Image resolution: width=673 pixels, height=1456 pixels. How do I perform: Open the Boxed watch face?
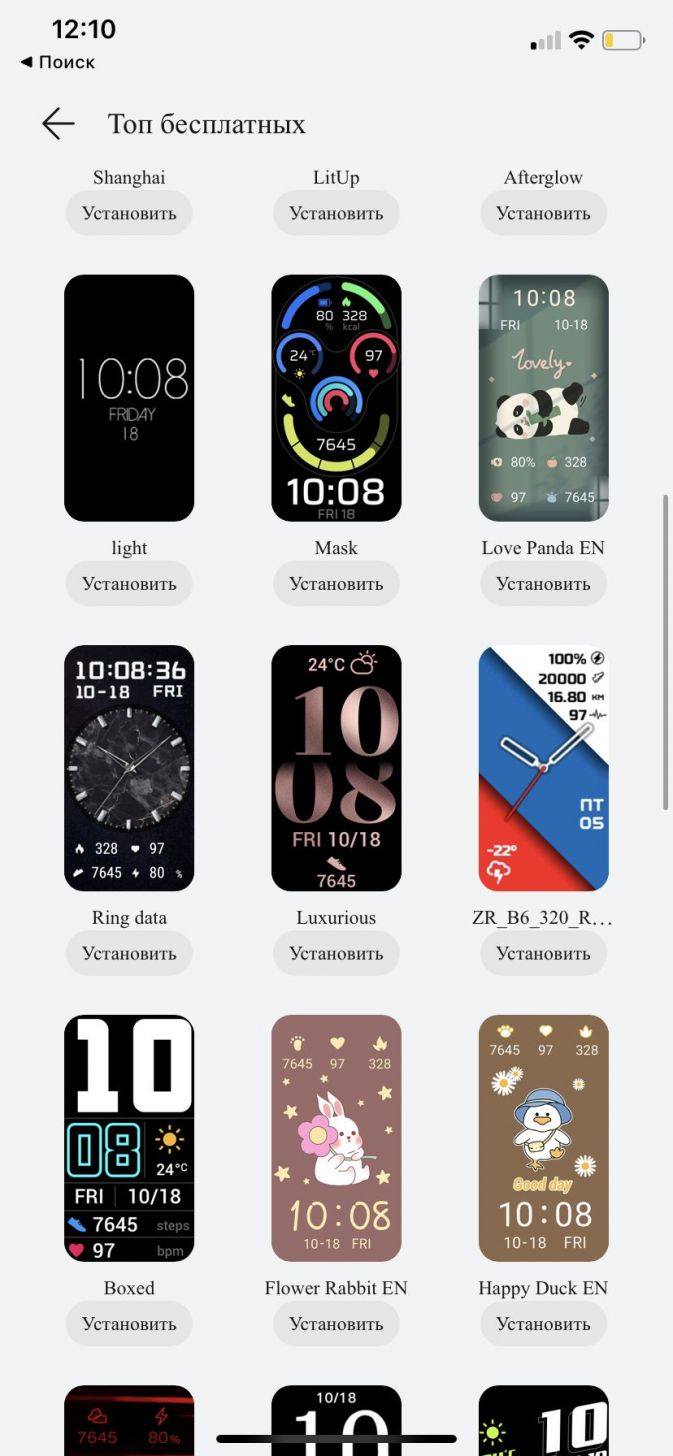point(129,1138)
